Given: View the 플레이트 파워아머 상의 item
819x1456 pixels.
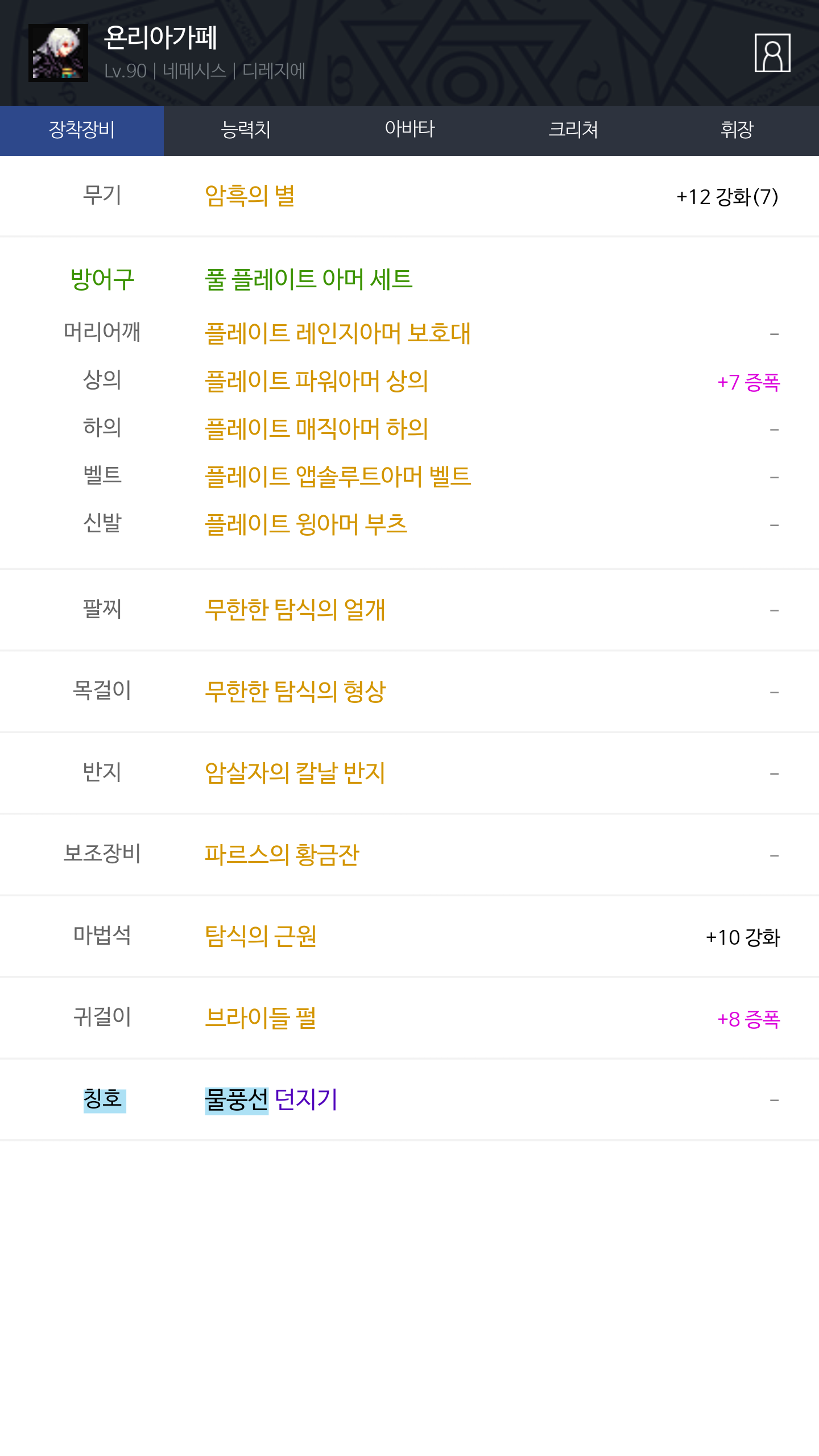Looking at the screenshot, I should click(316, 381).
